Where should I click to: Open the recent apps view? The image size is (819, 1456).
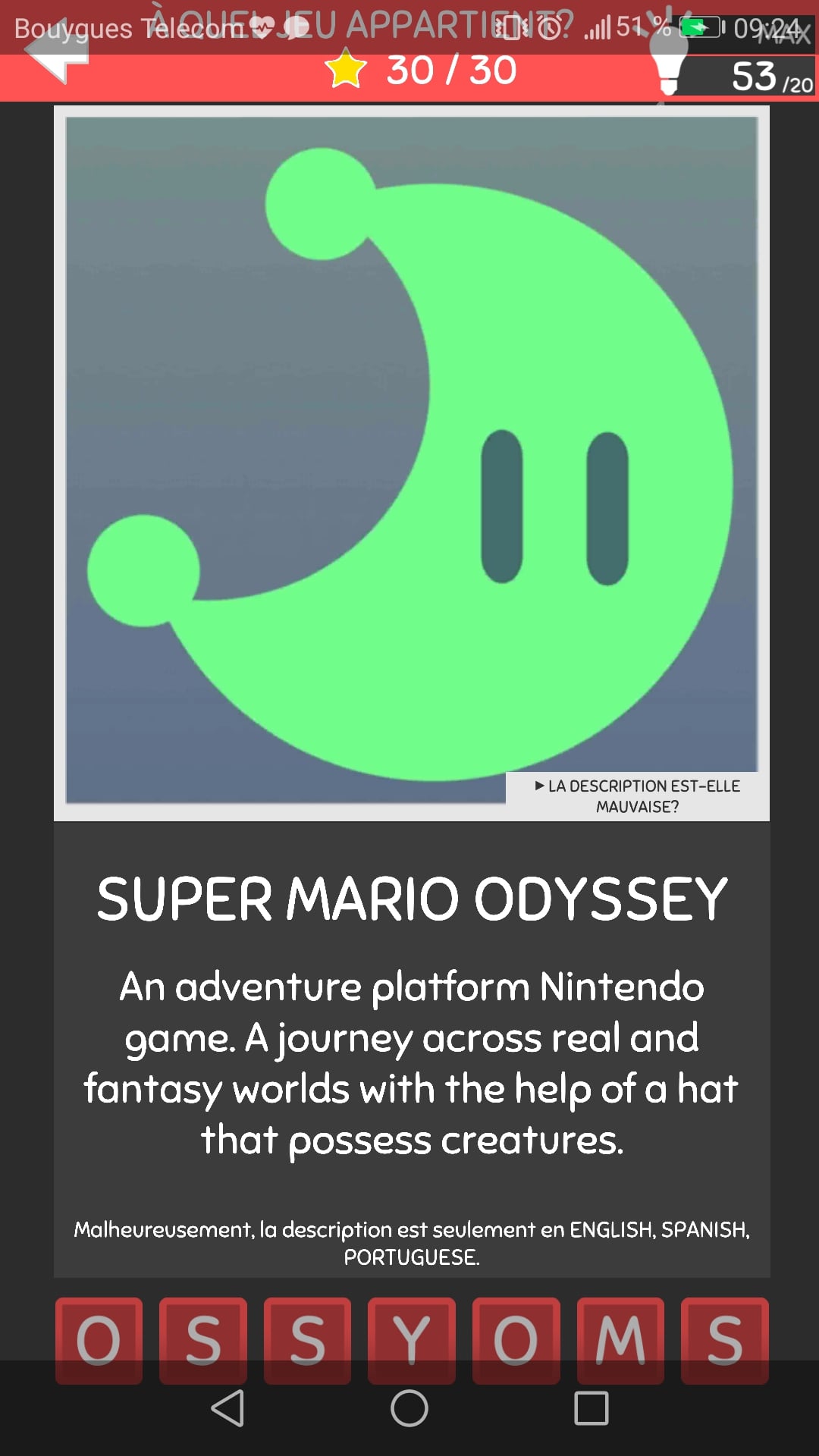click(x=591, y=1408)
